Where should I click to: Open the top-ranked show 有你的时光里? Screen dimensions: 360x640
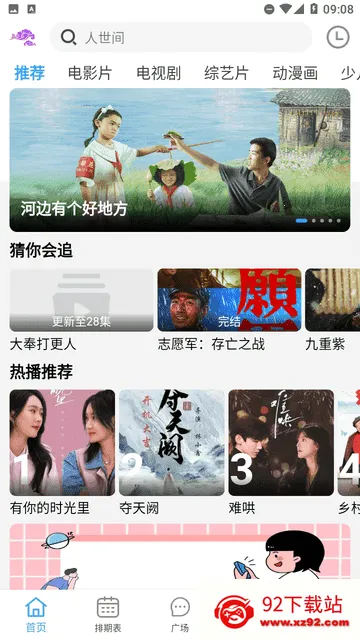coord(62,452)
